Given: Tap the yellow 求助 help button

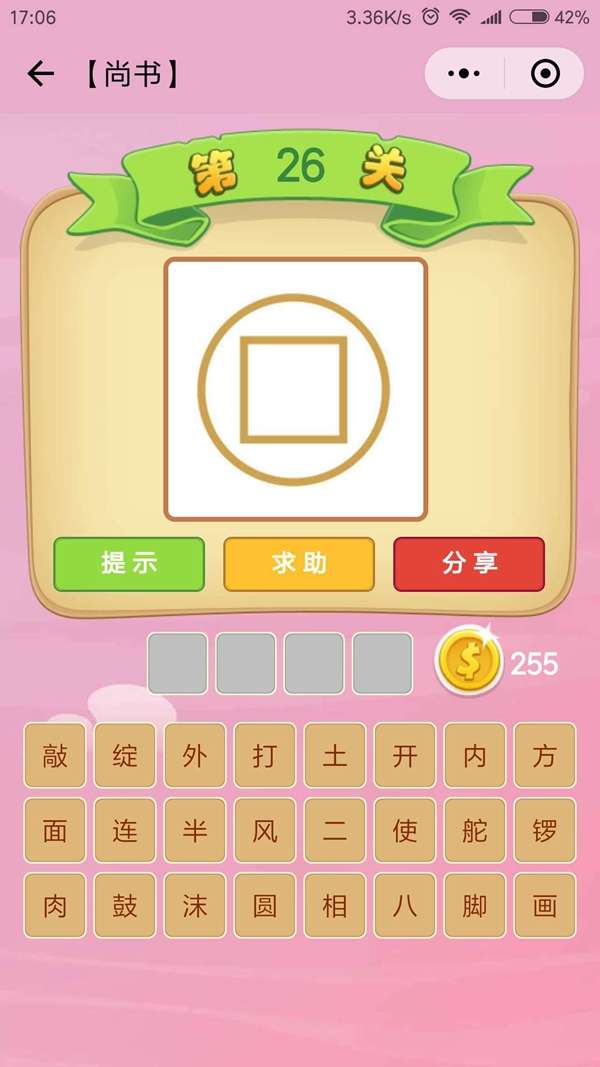Looking at the screenshot, I should (x=299, y=564).
